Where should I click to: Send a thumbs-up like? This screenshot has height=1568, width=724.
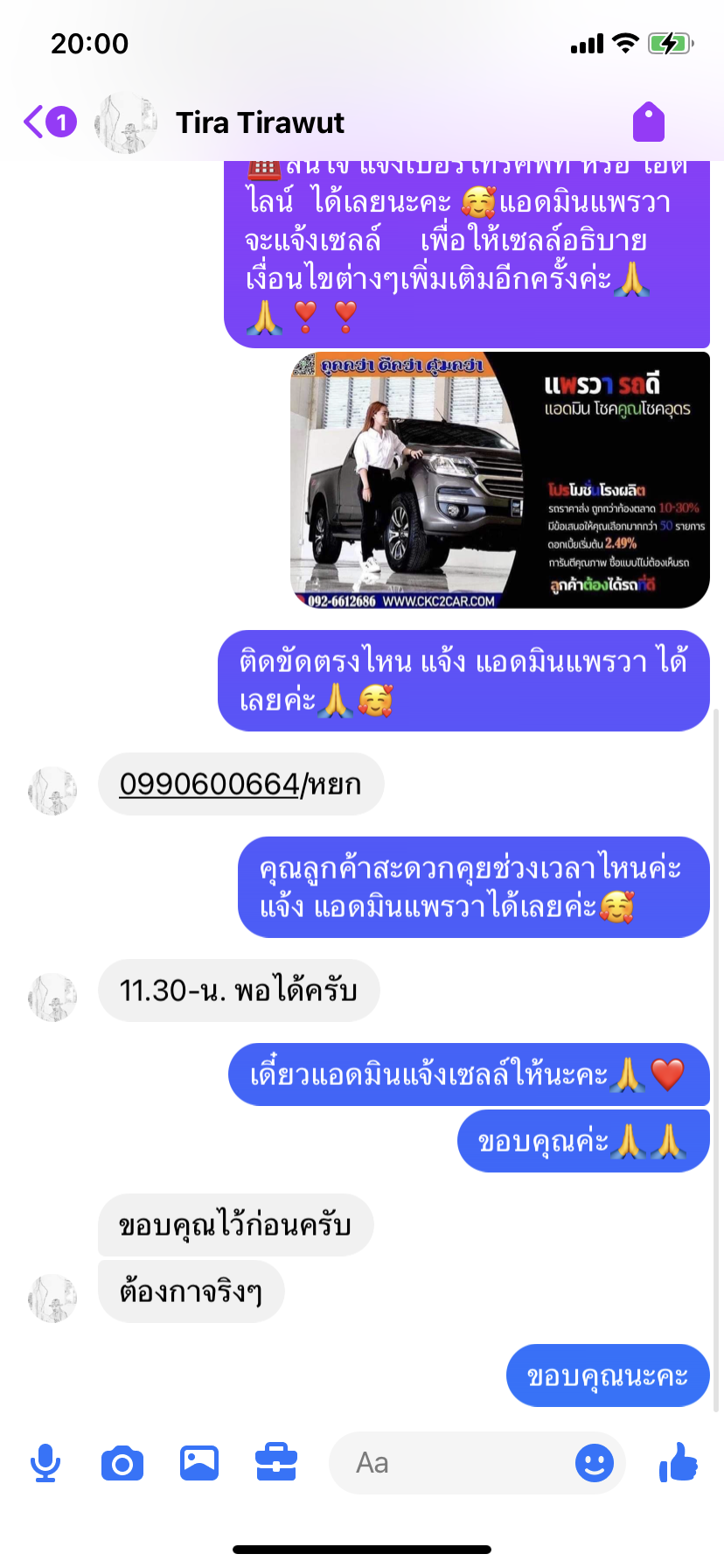click(x=679, y=1462)
